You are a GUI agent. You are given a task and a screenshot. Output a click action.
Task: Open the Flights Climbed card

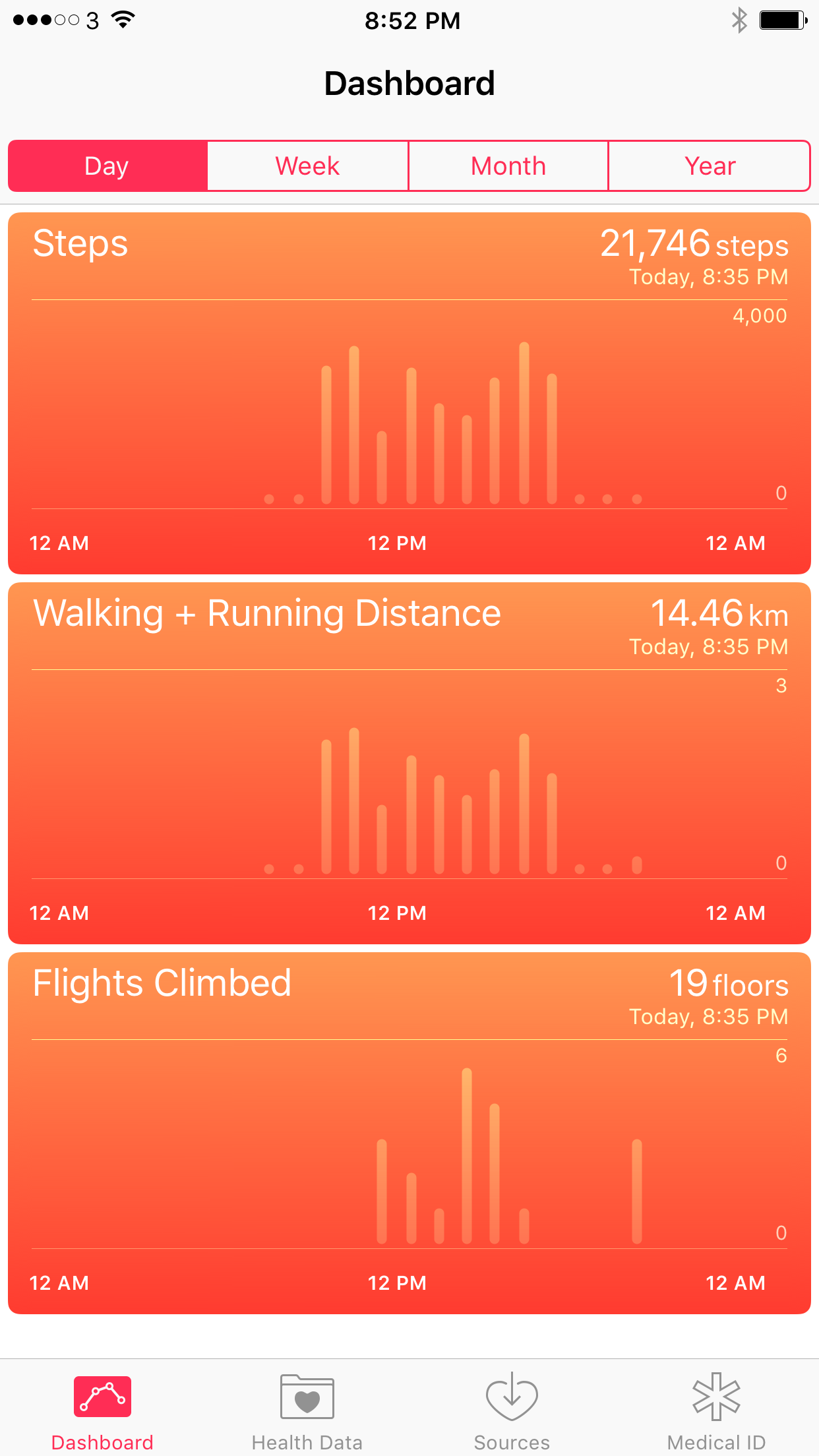(x=409, y=1133)
